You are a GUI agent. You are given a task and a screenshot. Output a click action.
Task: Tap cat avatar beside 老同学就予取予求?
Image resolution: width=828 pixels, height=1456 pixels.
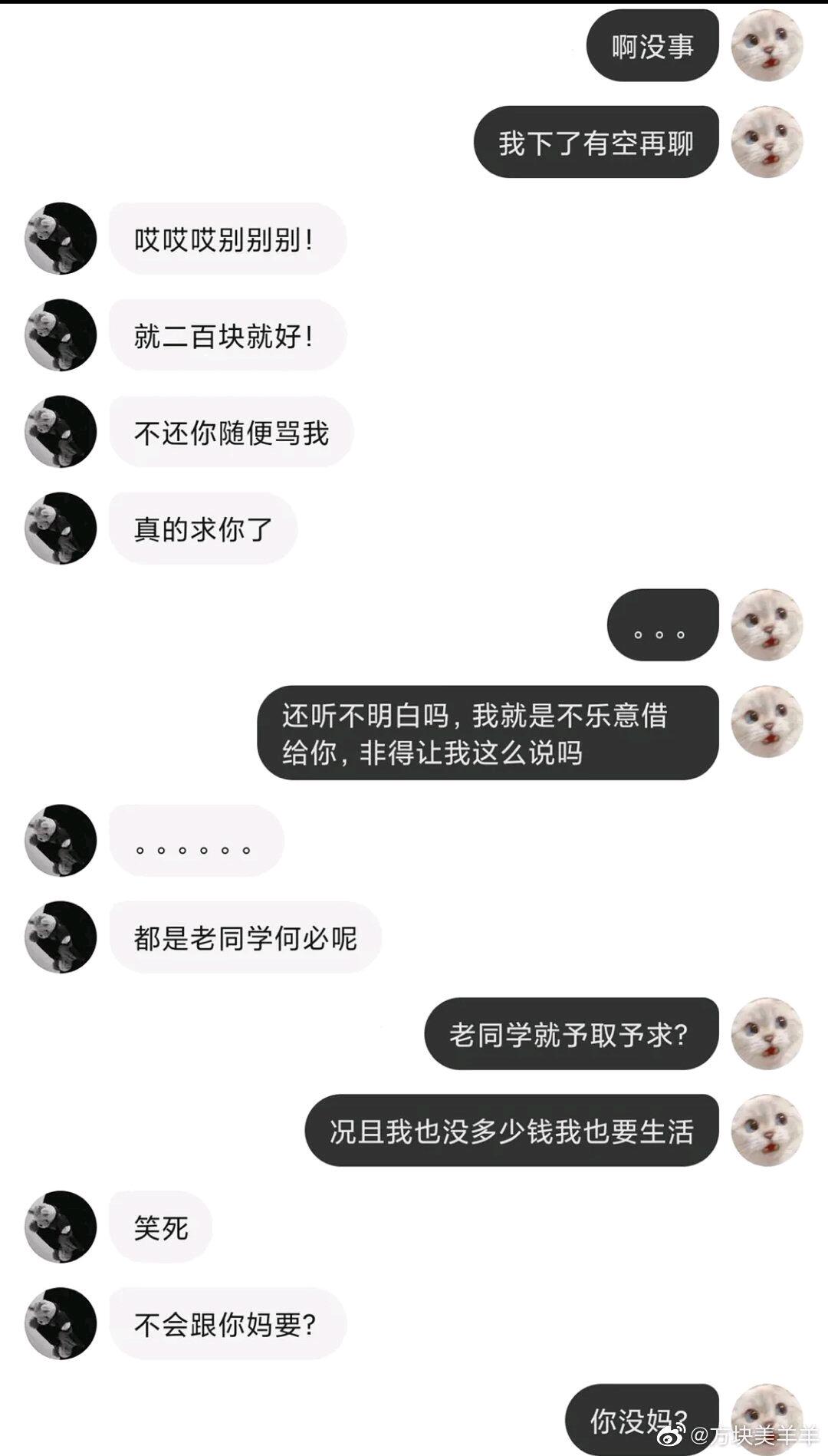pyautogui.click(x=767, y=1033)
